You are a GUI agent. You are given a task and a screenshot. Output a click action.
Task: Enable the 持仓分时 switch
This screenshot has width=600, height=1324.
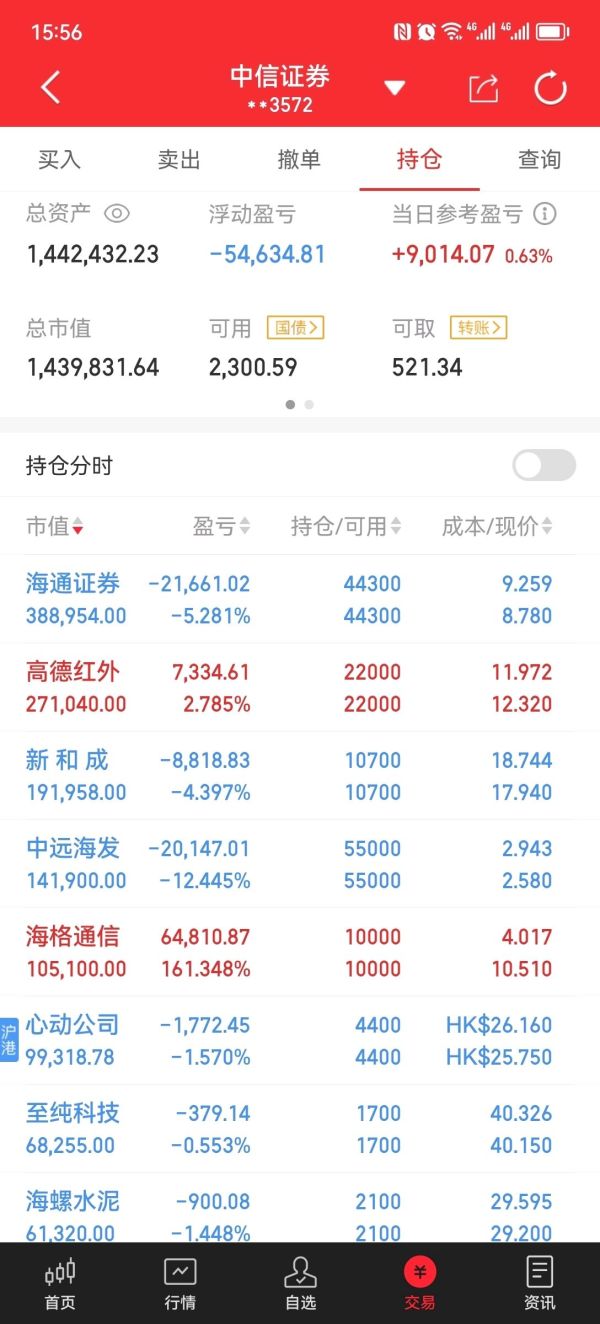[544, 465]
